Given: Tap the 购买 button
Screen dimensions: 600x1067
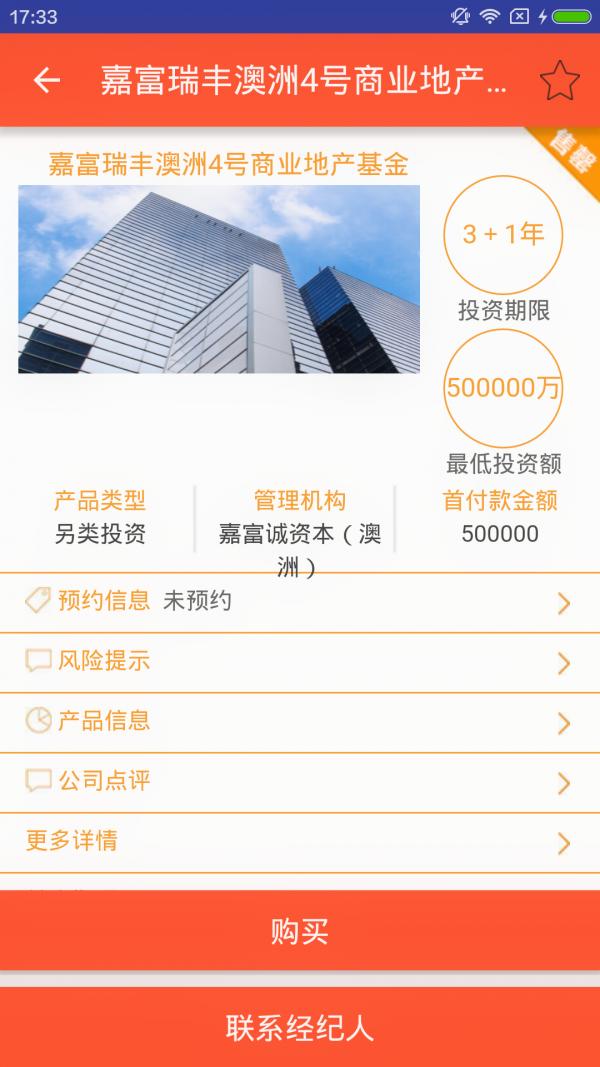Looking at the screenshot, I should point(299,931).
